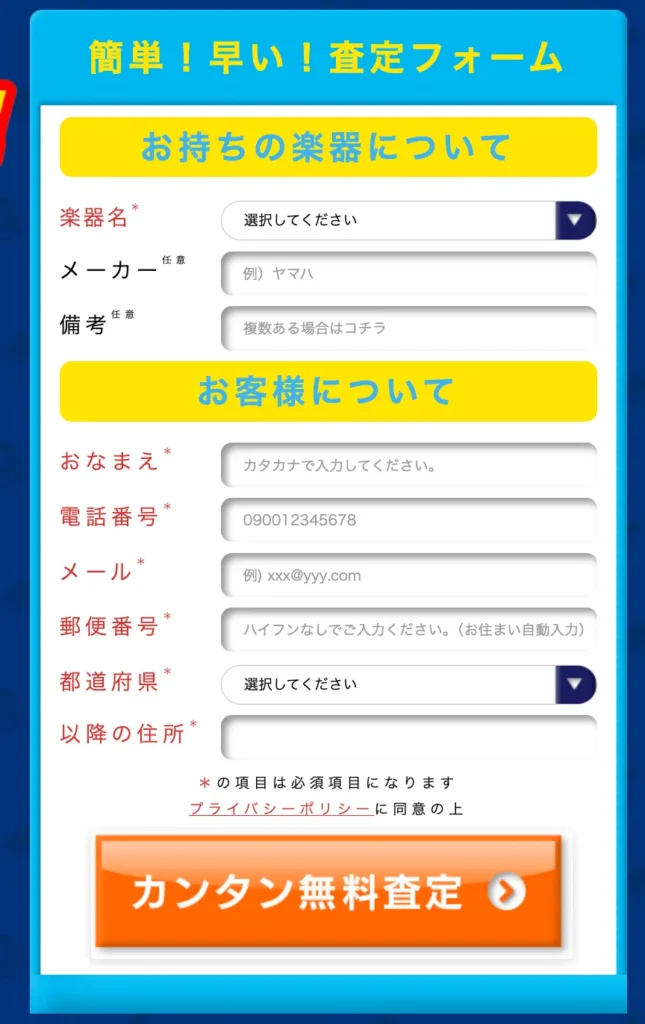The image size is (645, 1024).
Task: Tap the 電話番号 phone field
Action: (x=408, y=520)
